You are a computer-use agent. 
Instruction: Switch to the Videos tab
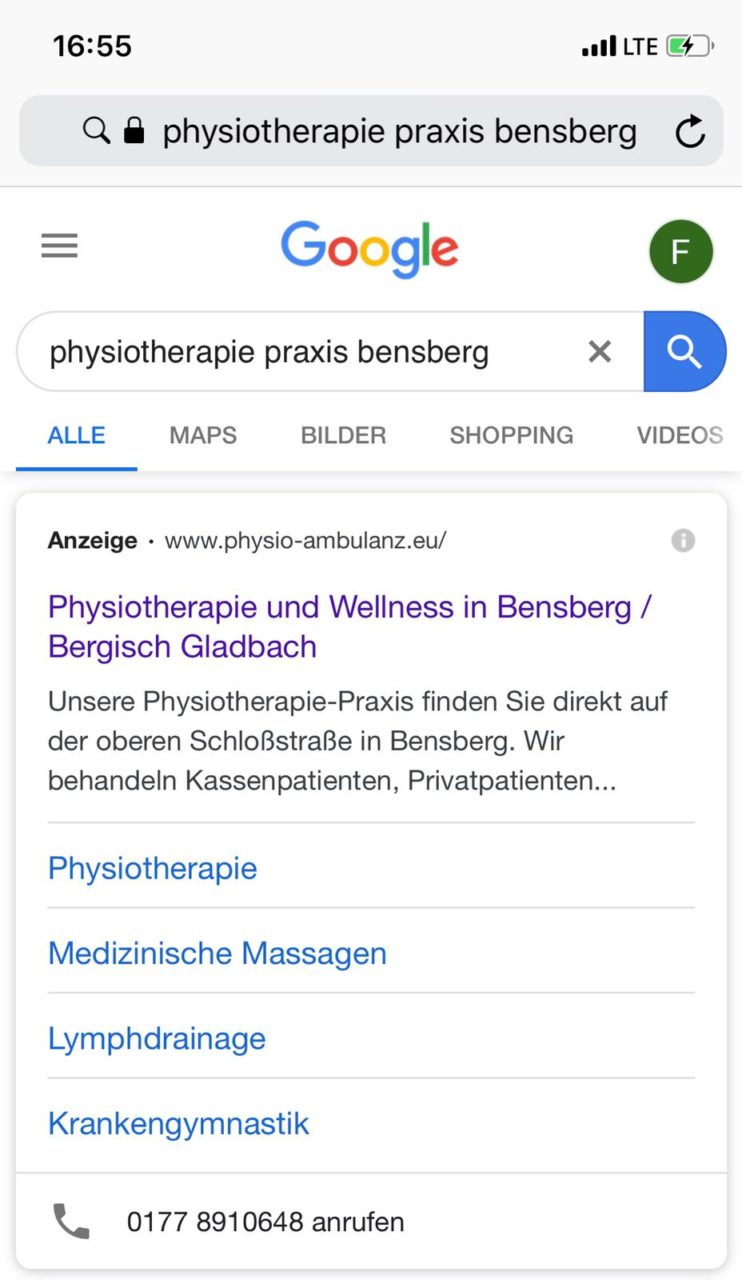tap(680, 435)
